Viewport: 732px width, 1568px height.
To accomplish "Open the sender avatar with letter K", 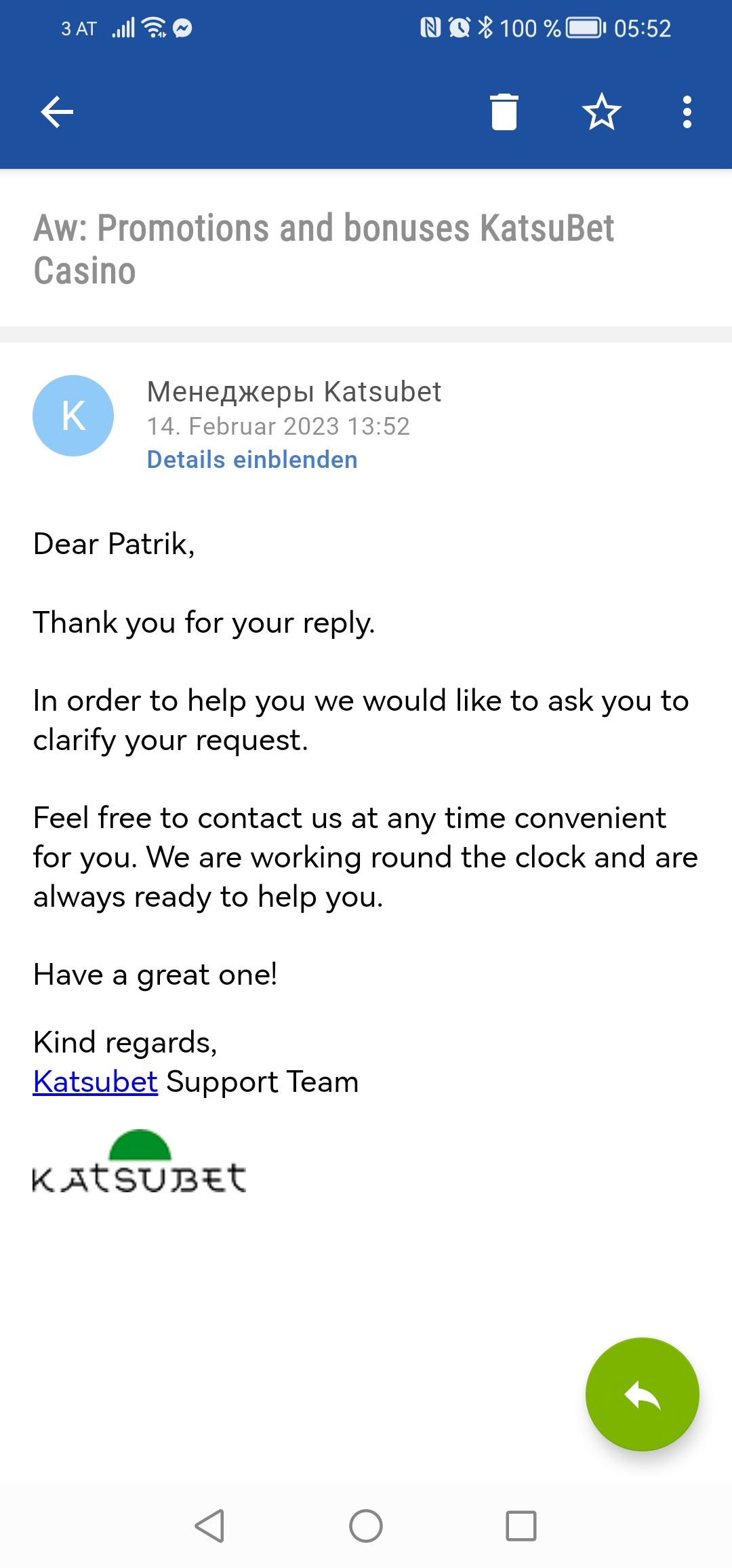I will 73,416.
